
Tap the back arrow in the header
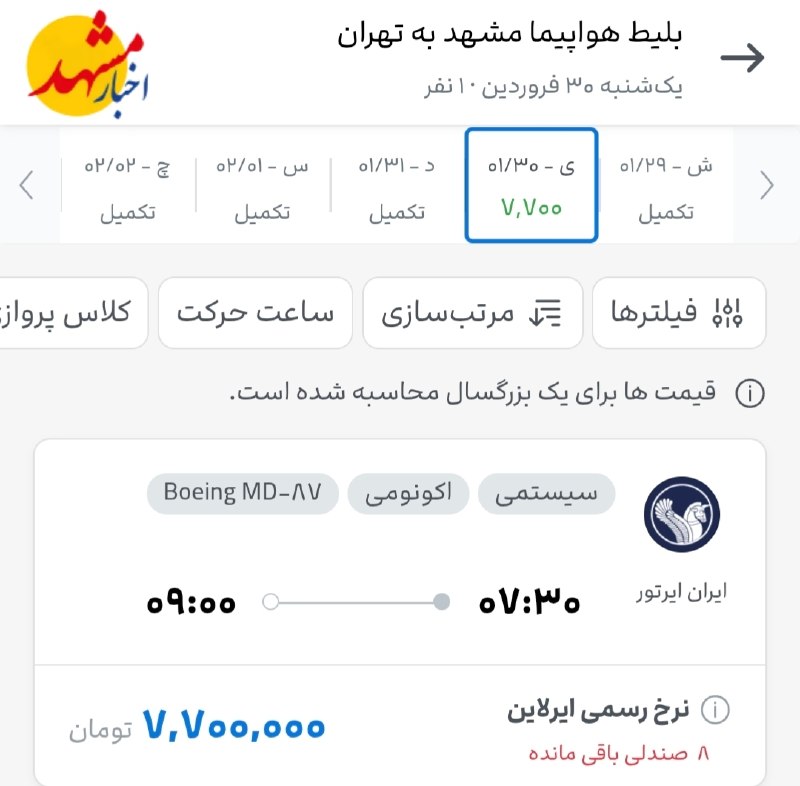(742, 58)
